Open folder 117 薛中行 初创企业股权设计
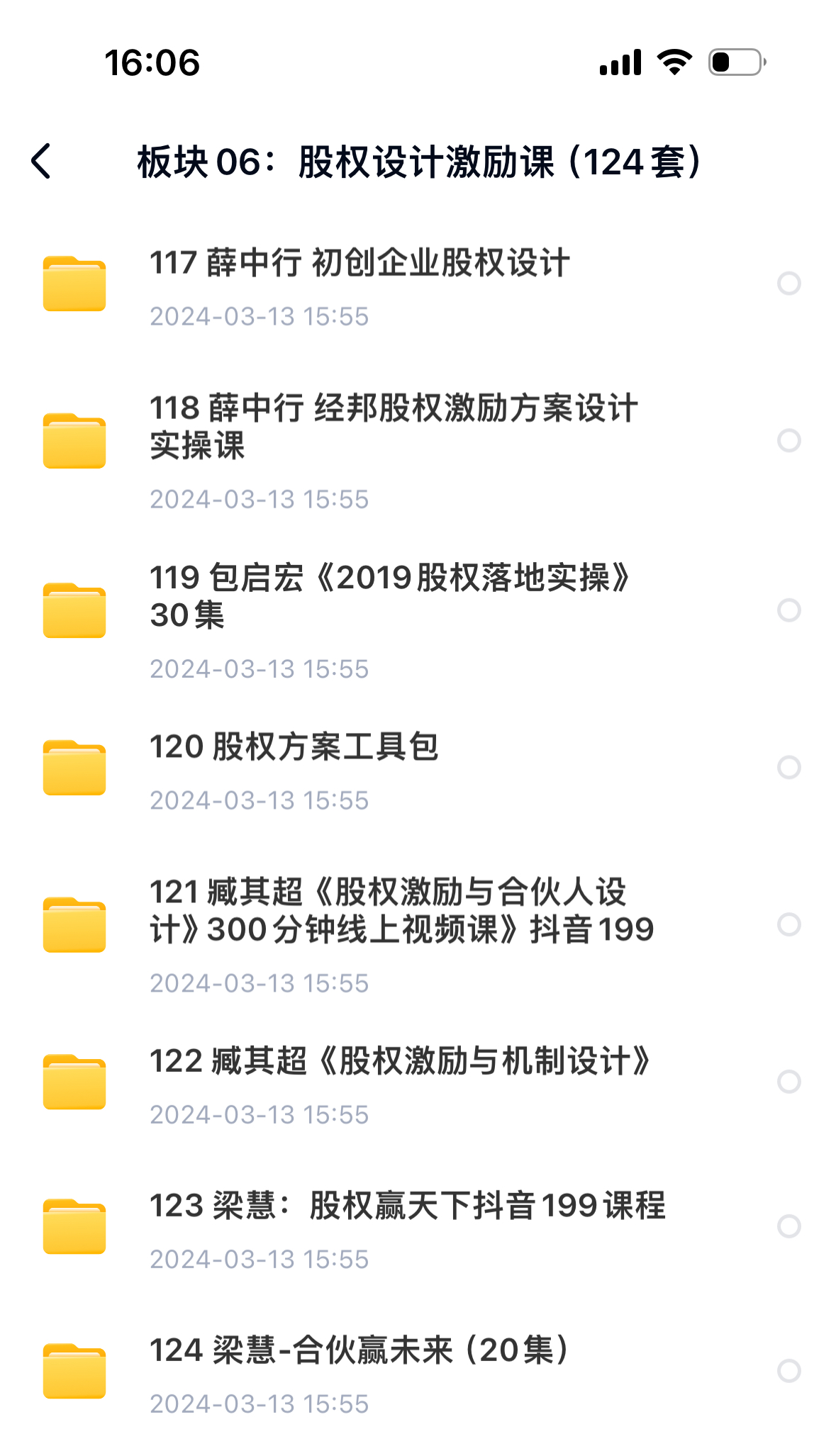 [359, 264]
